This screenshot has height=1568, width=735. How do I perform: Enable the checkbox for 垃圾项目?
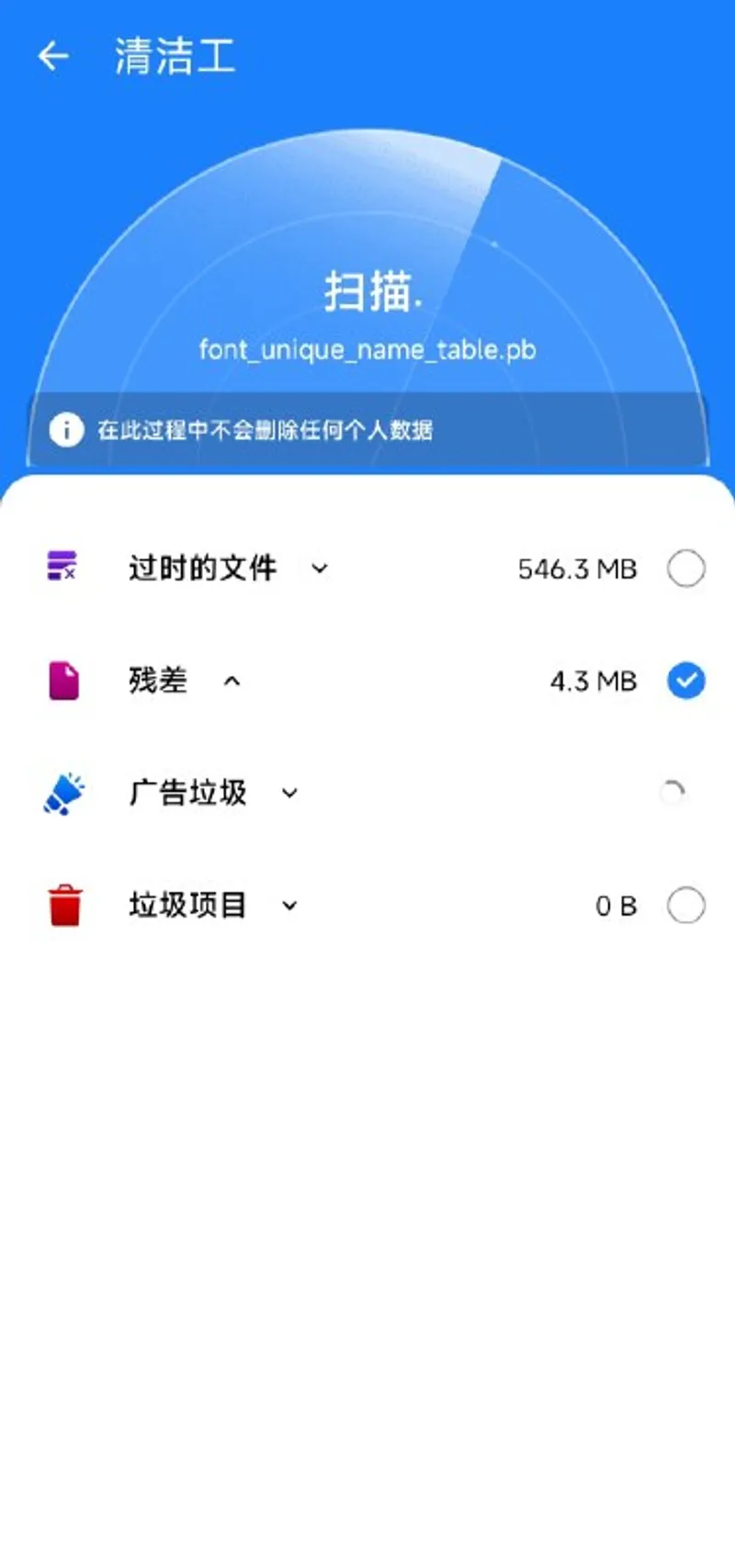coord(685,906)
